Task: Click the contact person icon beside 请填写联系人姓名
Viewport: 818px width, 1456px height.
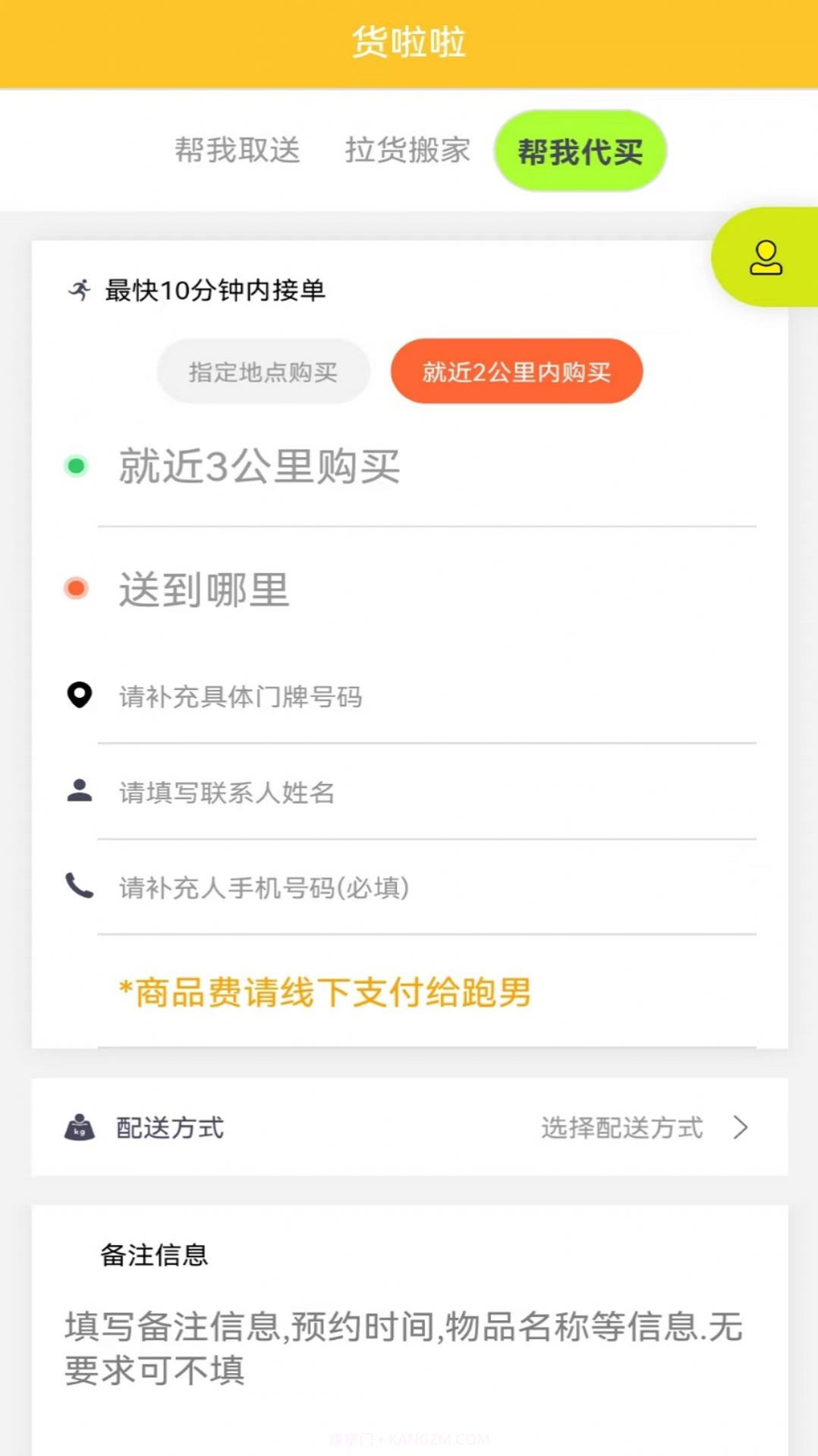Action: tap(79, 792)
